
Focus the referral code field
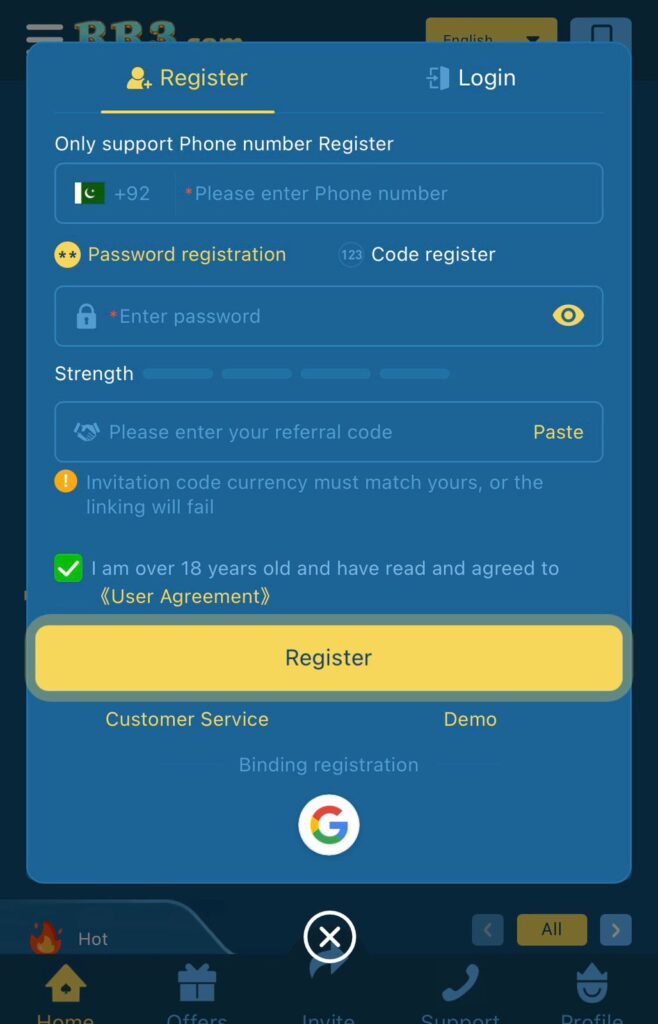click(x=300, y=432)
